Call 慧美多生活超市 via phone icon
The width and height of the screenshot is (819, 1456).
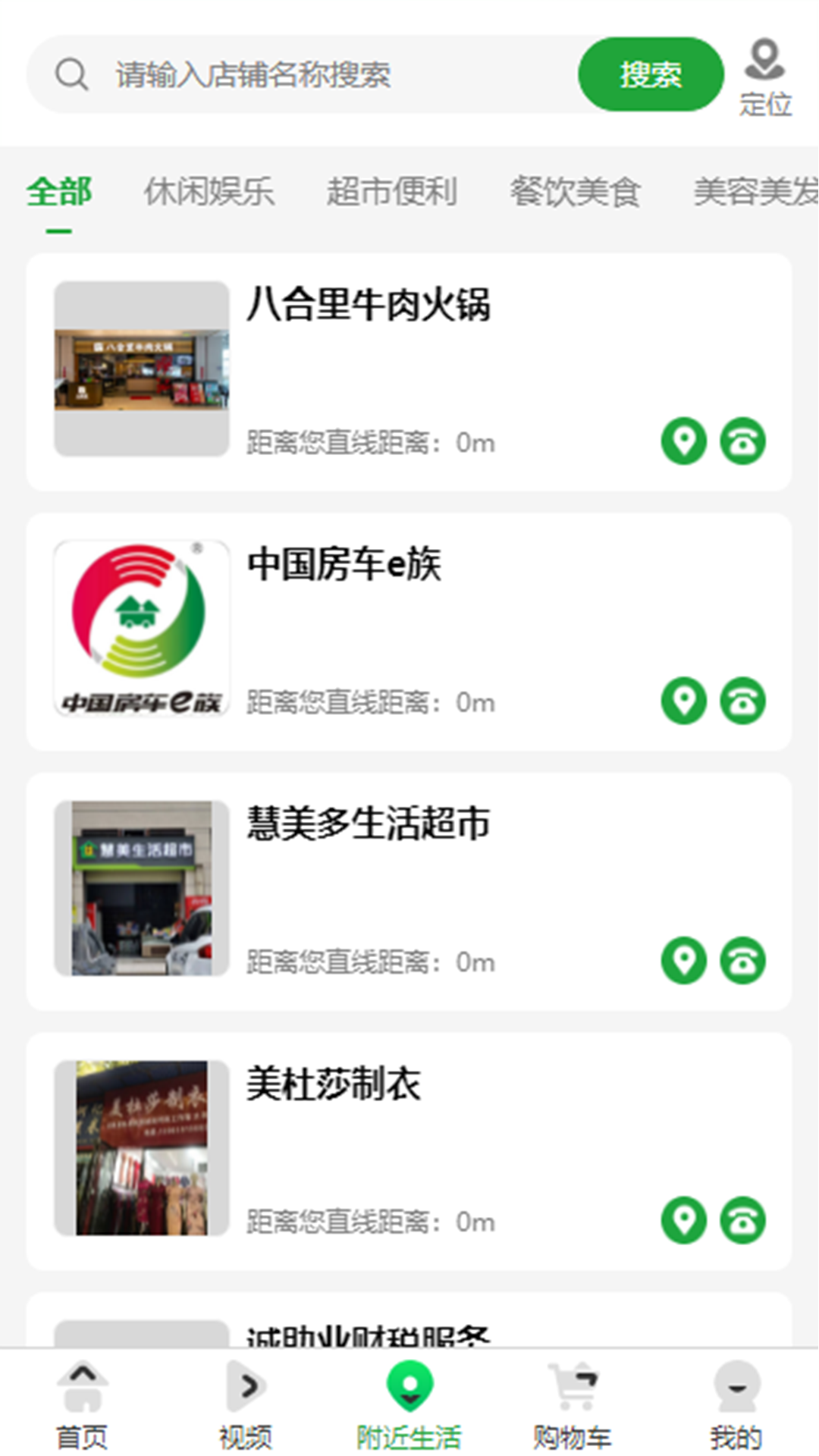[x=743, y=961]
